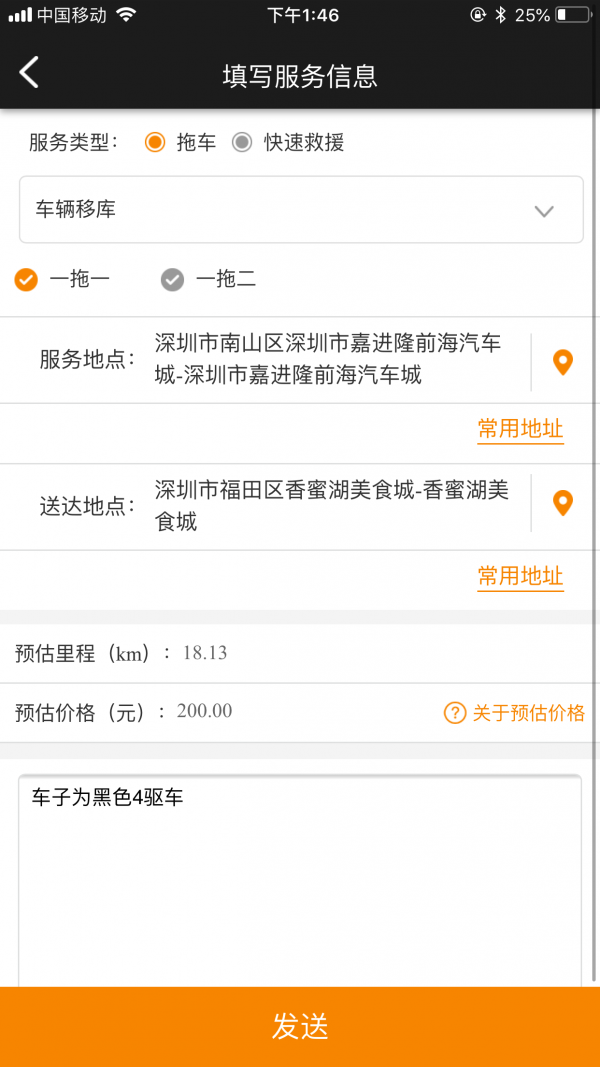Open 常用地址 under 送达地点

tap(520, 576)
